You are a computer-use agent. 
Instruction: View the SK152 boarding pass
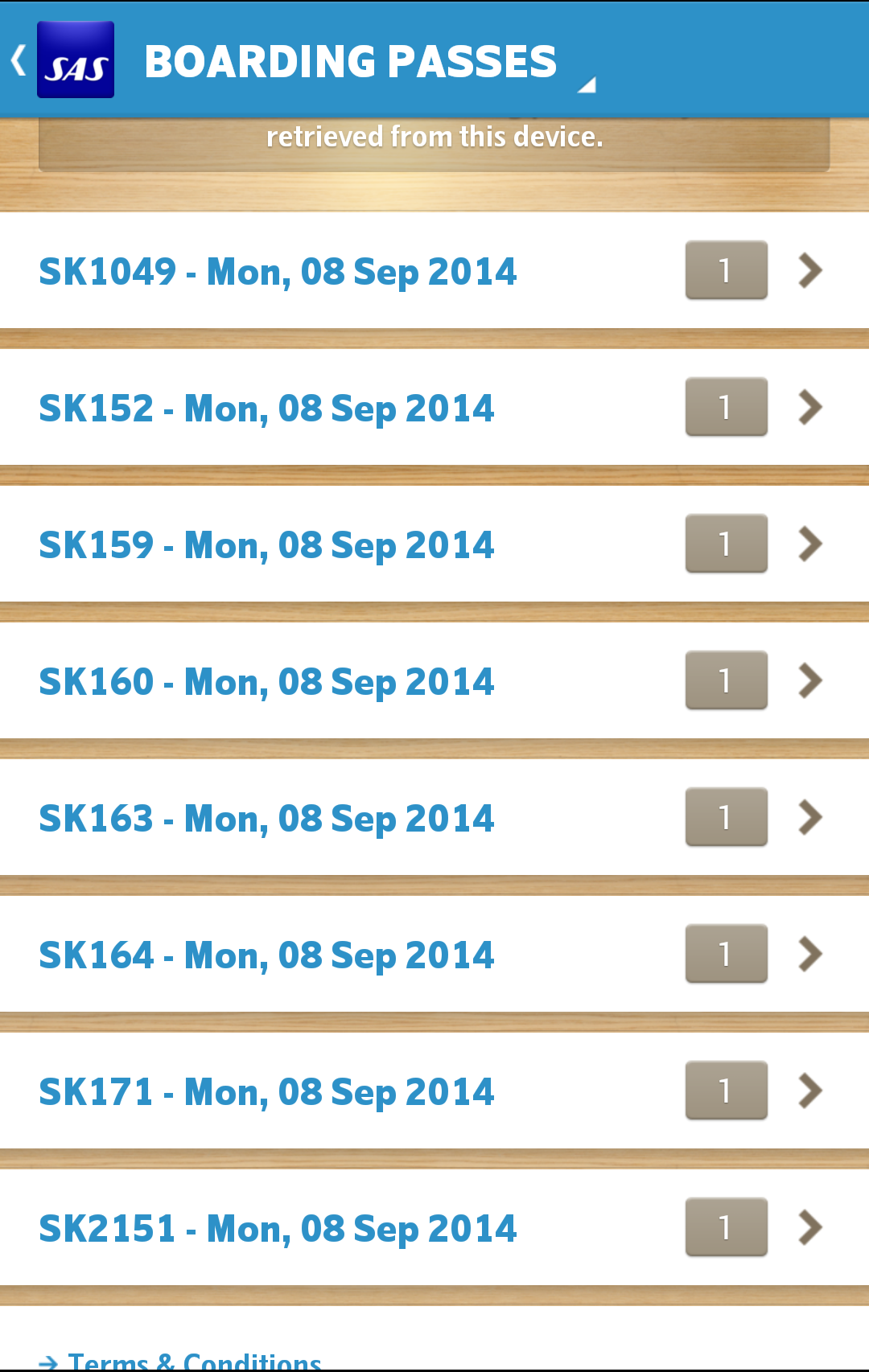[266, 408]
